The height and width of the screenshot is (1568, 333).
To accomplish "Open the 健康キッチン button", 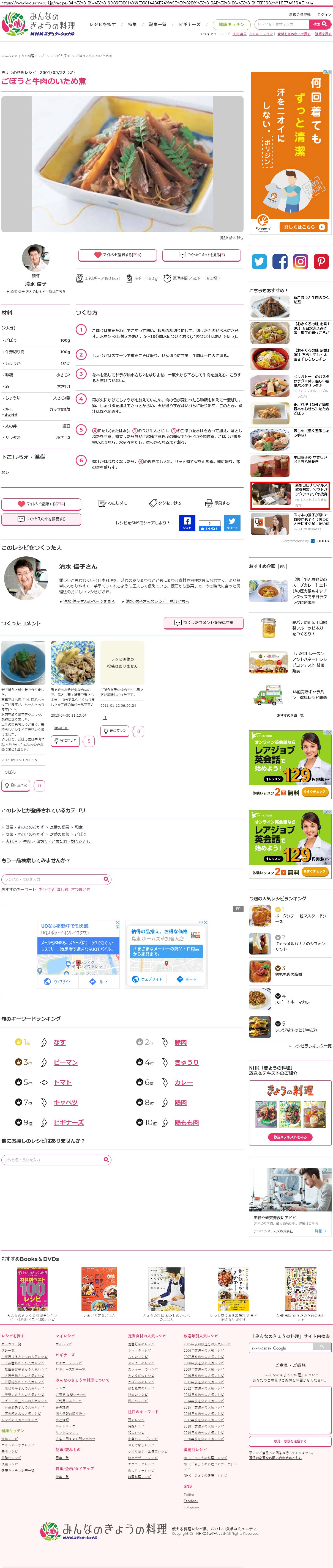I will pos(231,24).
